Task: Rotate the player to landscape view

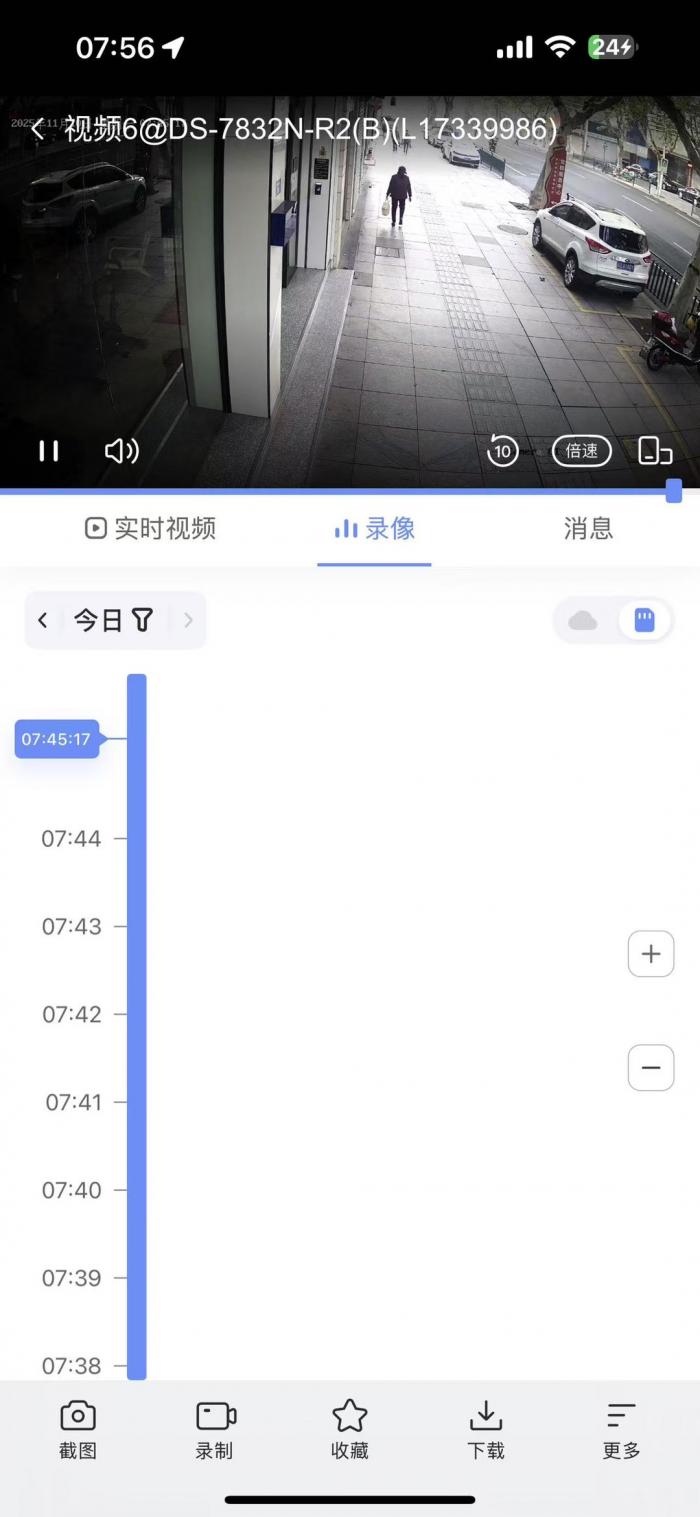Action: click(x=655, y=451)
